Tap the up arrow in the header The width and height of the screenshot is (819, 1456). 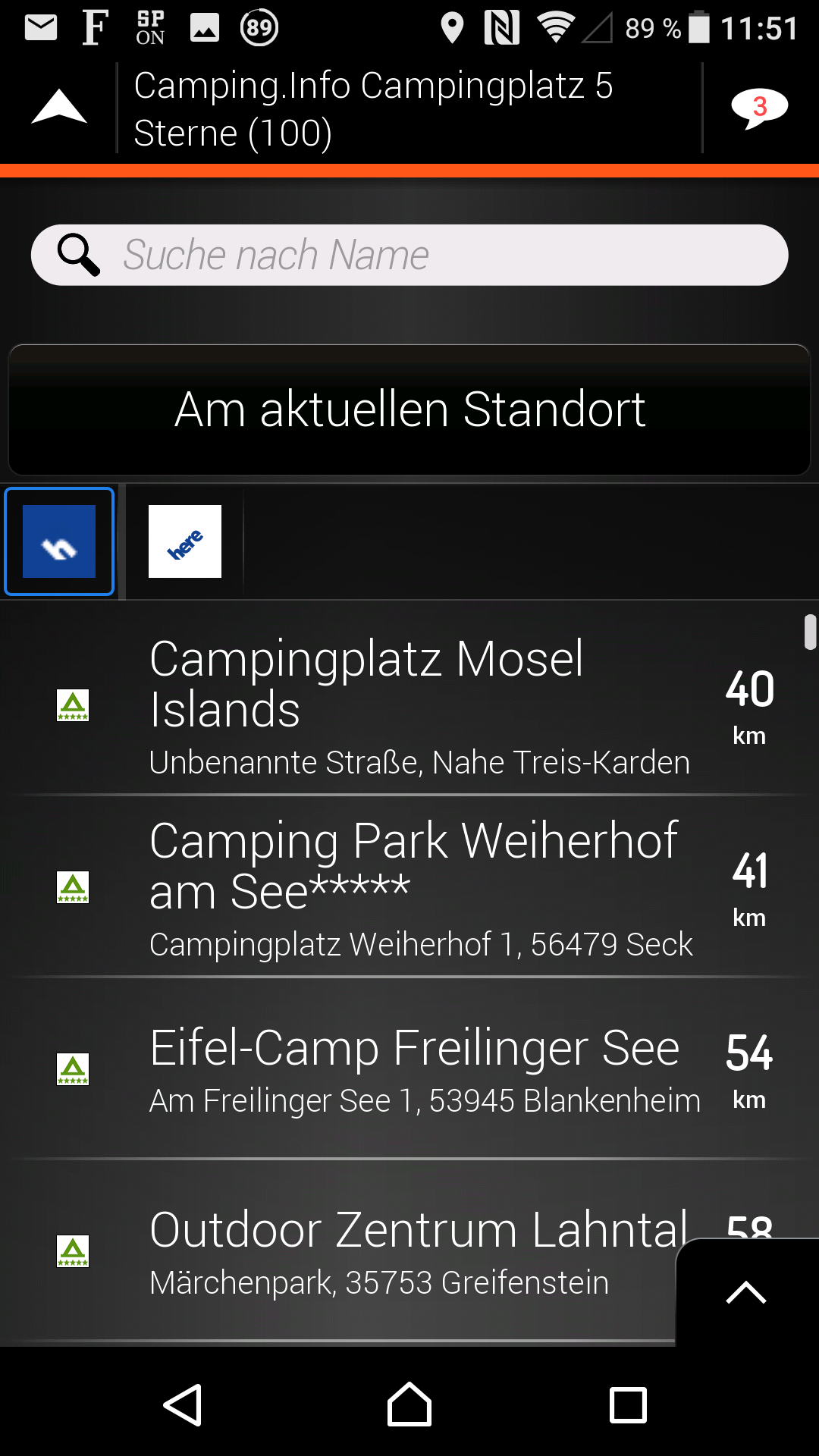pyautogui.click(x=59, y=107)
